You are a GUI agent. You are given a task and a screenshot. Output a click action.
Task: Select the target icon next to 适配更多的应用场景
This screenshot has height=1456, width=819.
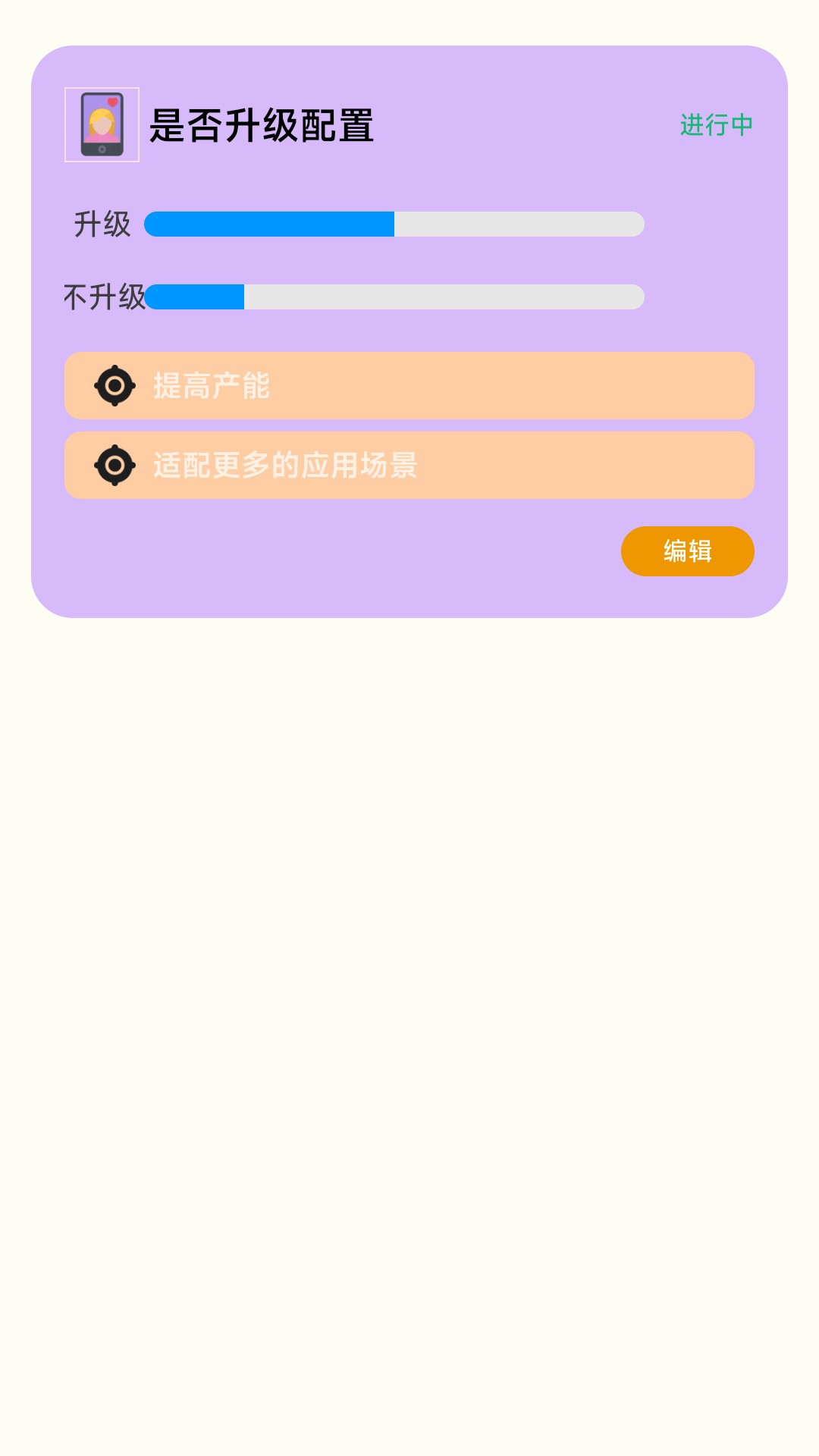(114, 466)
